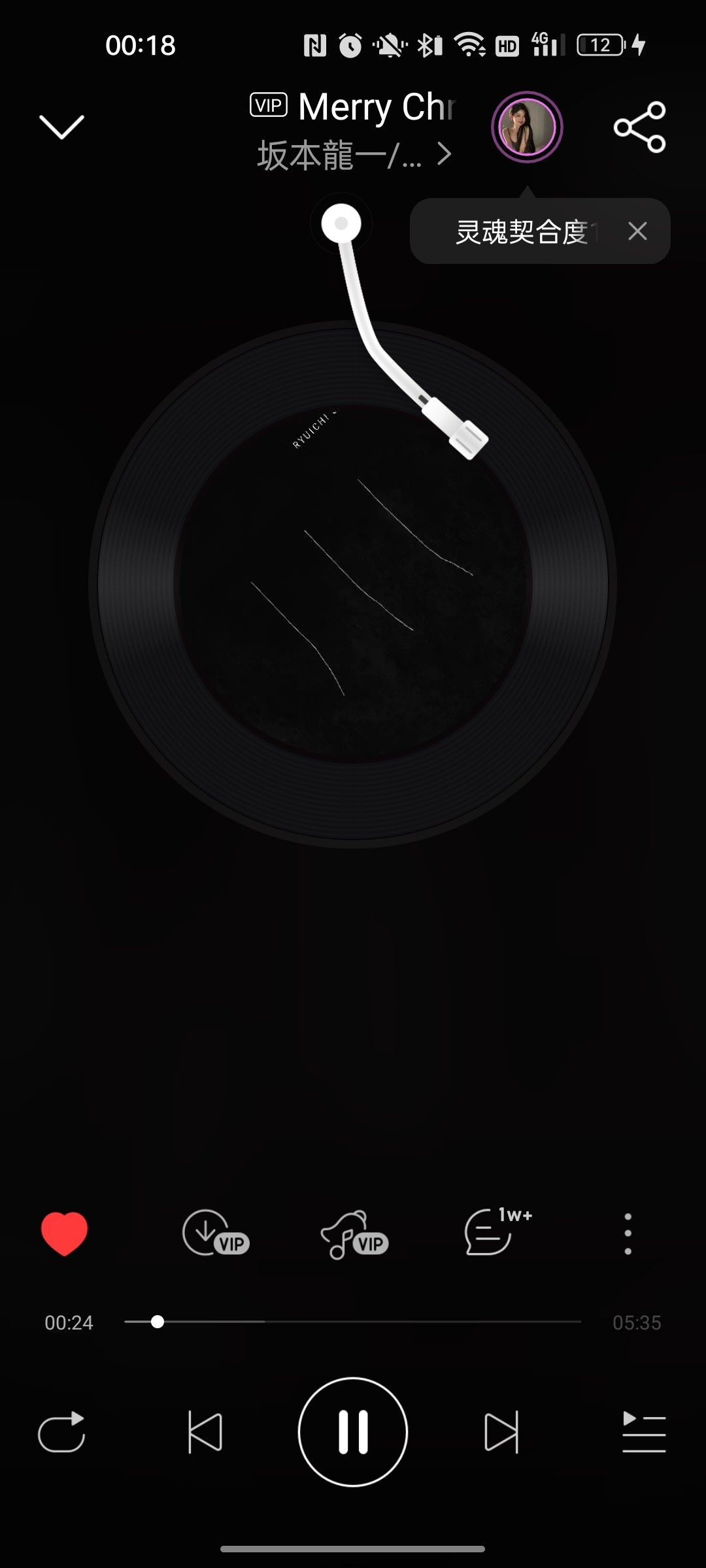Skip to the previous track
This screenshot has height=1568, width=706.
[x=205, y=1432]
